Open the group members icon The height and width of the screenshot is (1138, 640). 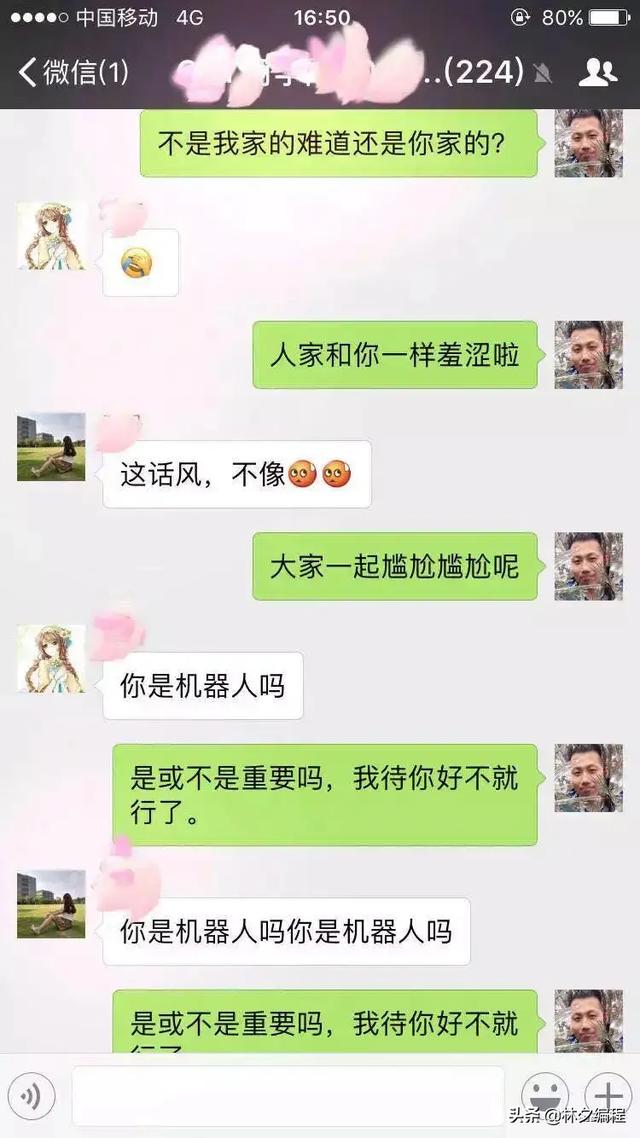pos(597,72)
